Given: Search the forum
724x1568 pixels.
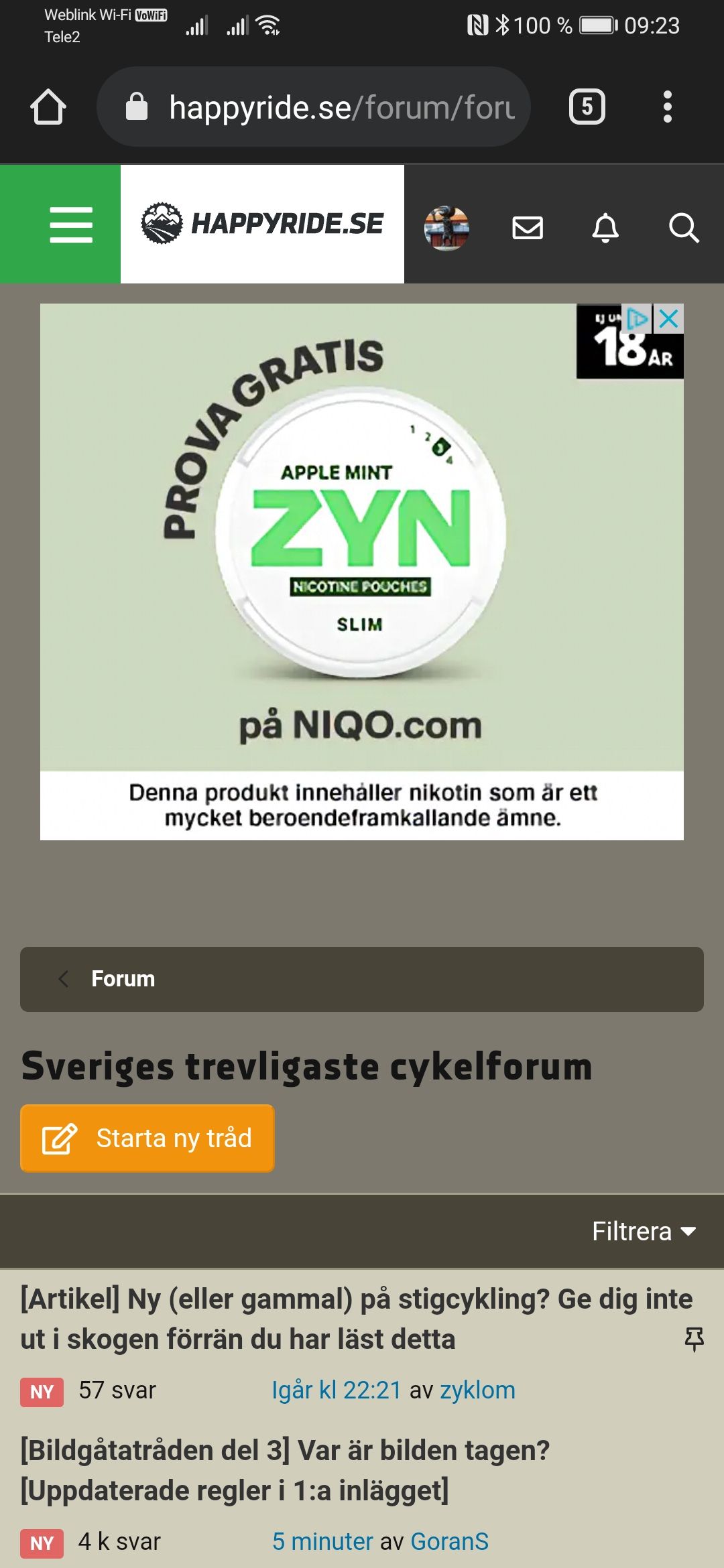Looking at the screenshot, I should pos(684,228).
